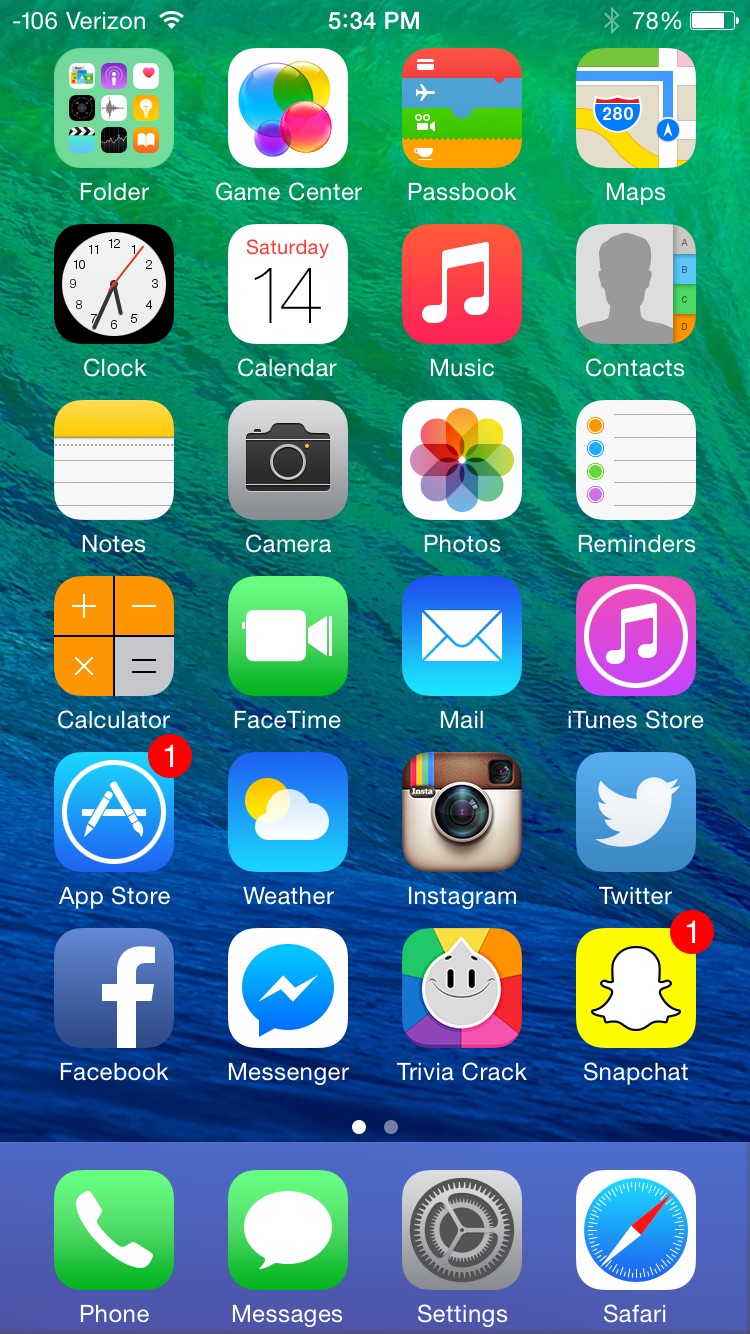The width and height of the screenshot is (750, 1334).
Task: Launch the Calculator
Action: click(114, 636)
